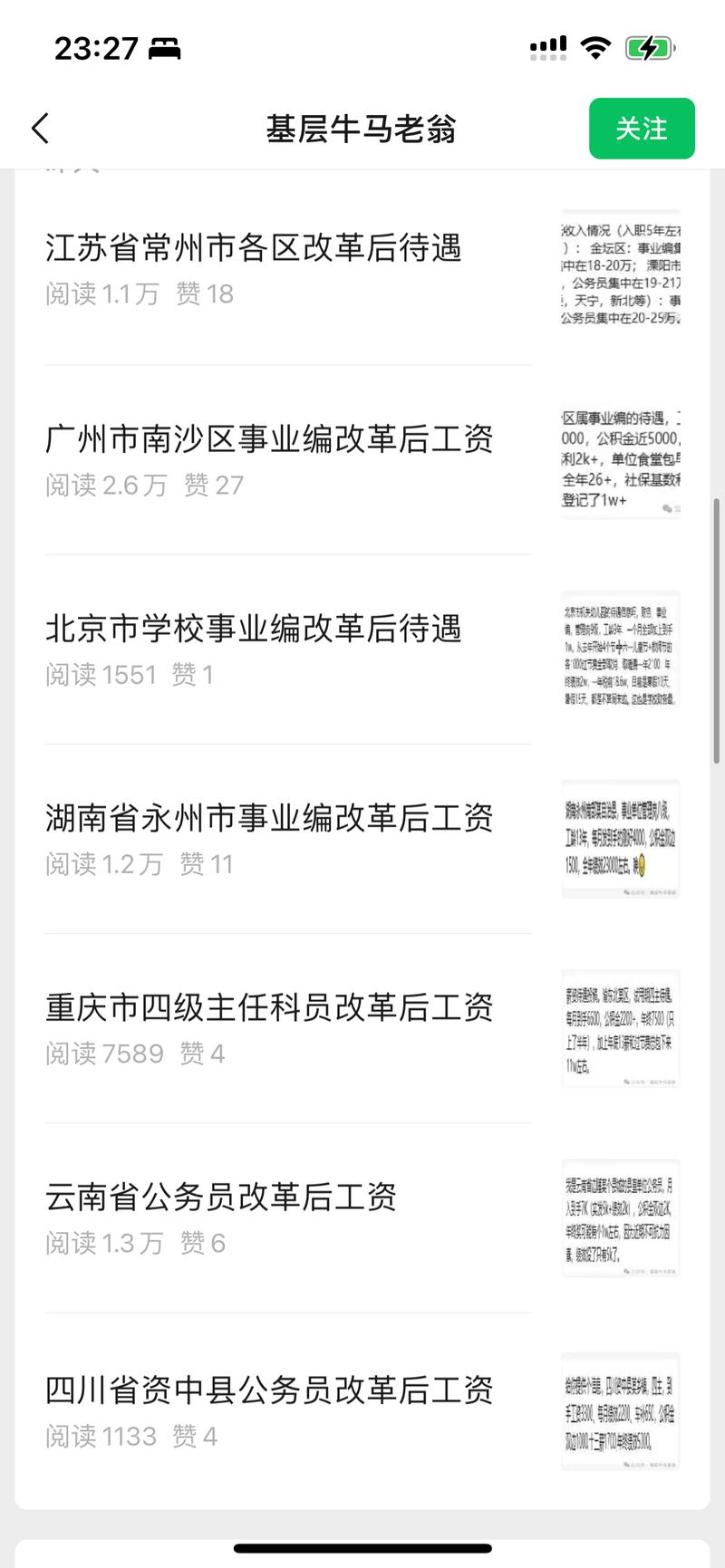Image resolution: width=725 pixels, height=1568 pixels.
Task: Select the 北京市学校事业编改革后待遇 entry
Action: pyautogui.click(x=256, y=629)
